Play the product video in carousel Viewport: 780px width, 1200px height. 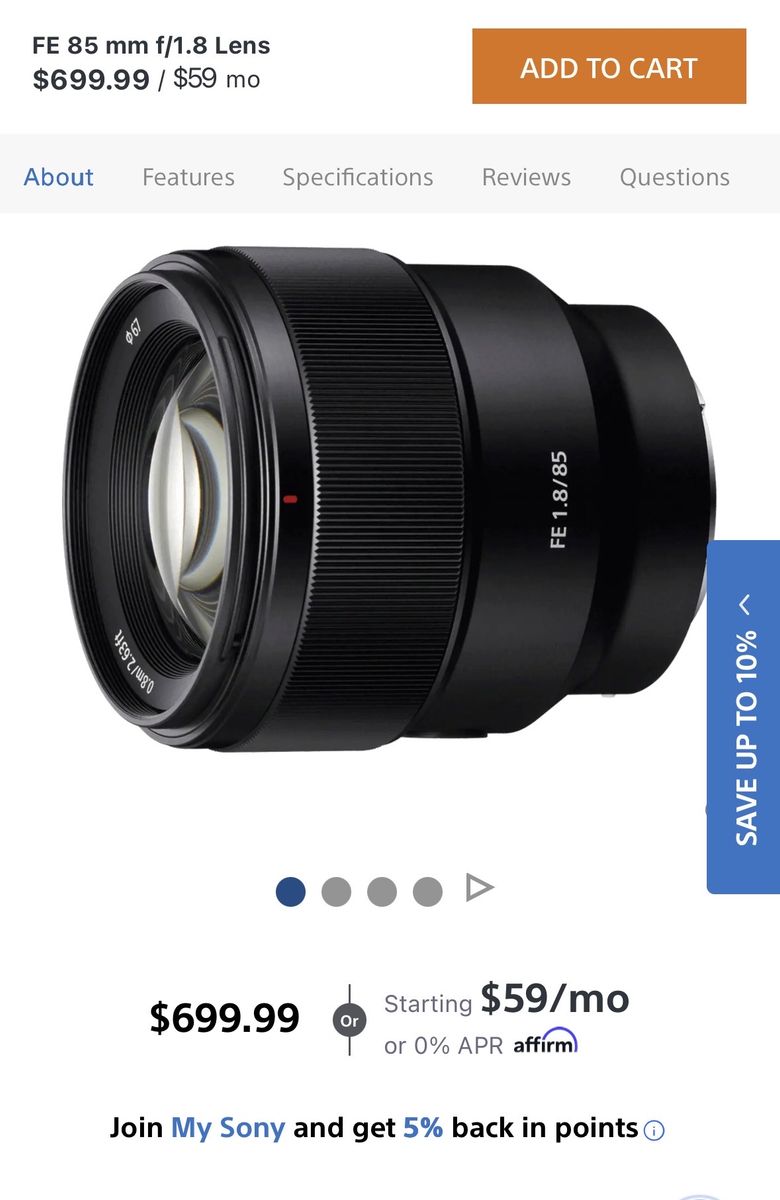point(480,887)
